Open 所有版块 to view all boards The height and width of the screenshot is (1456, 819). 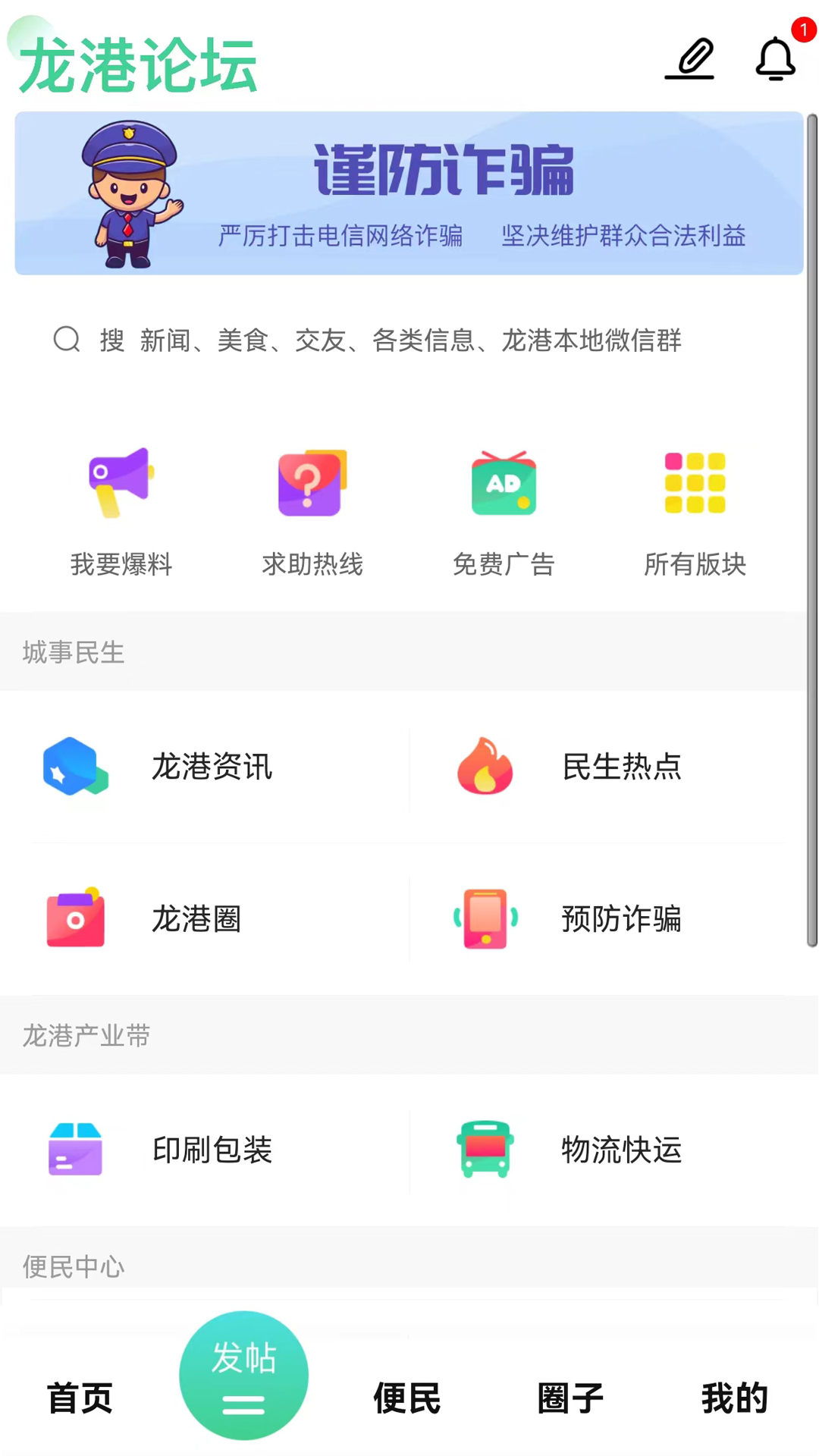point(695,483)
